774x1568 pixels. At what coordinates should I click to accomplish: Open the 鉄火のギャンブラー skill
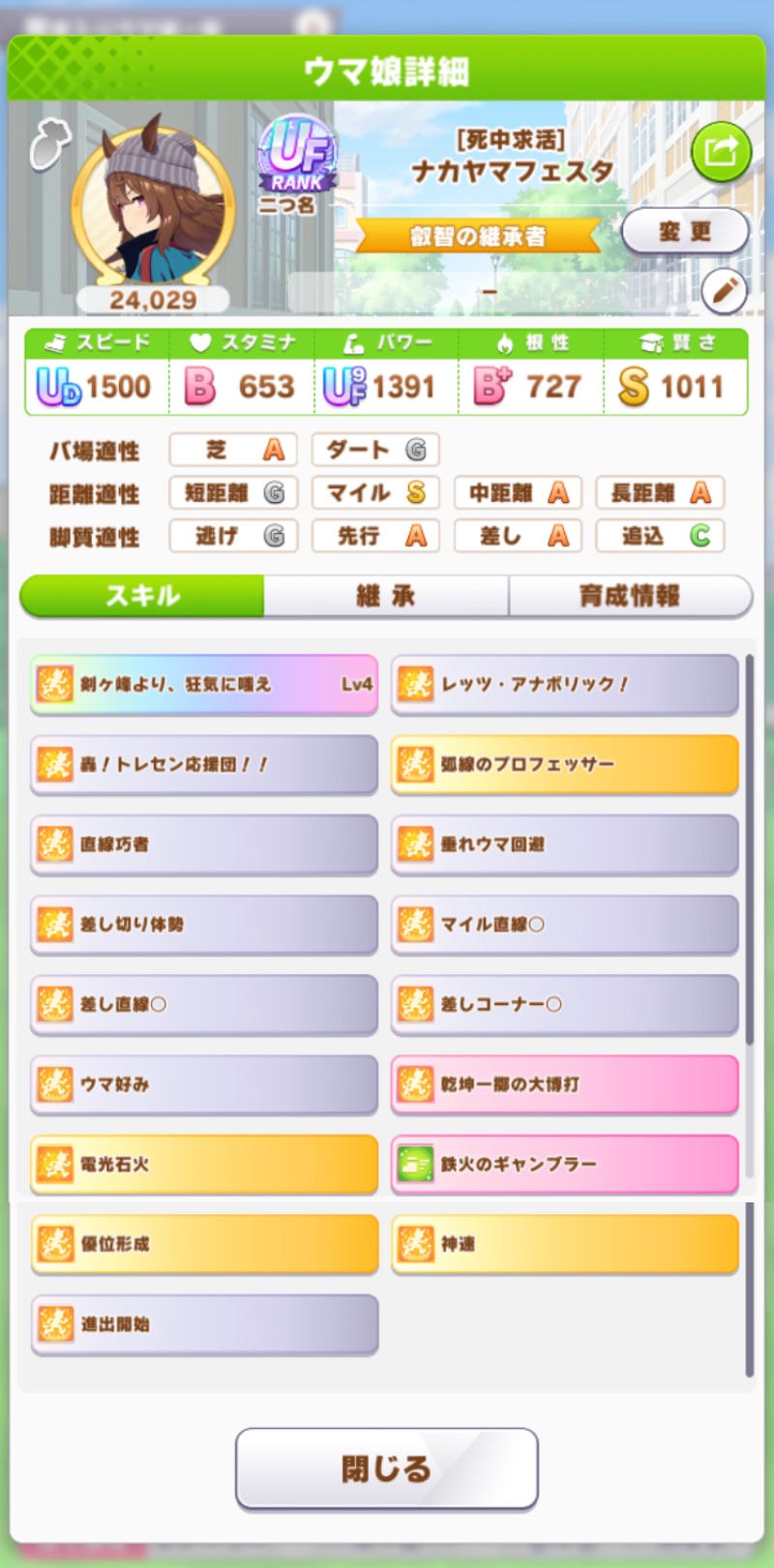565,1165
